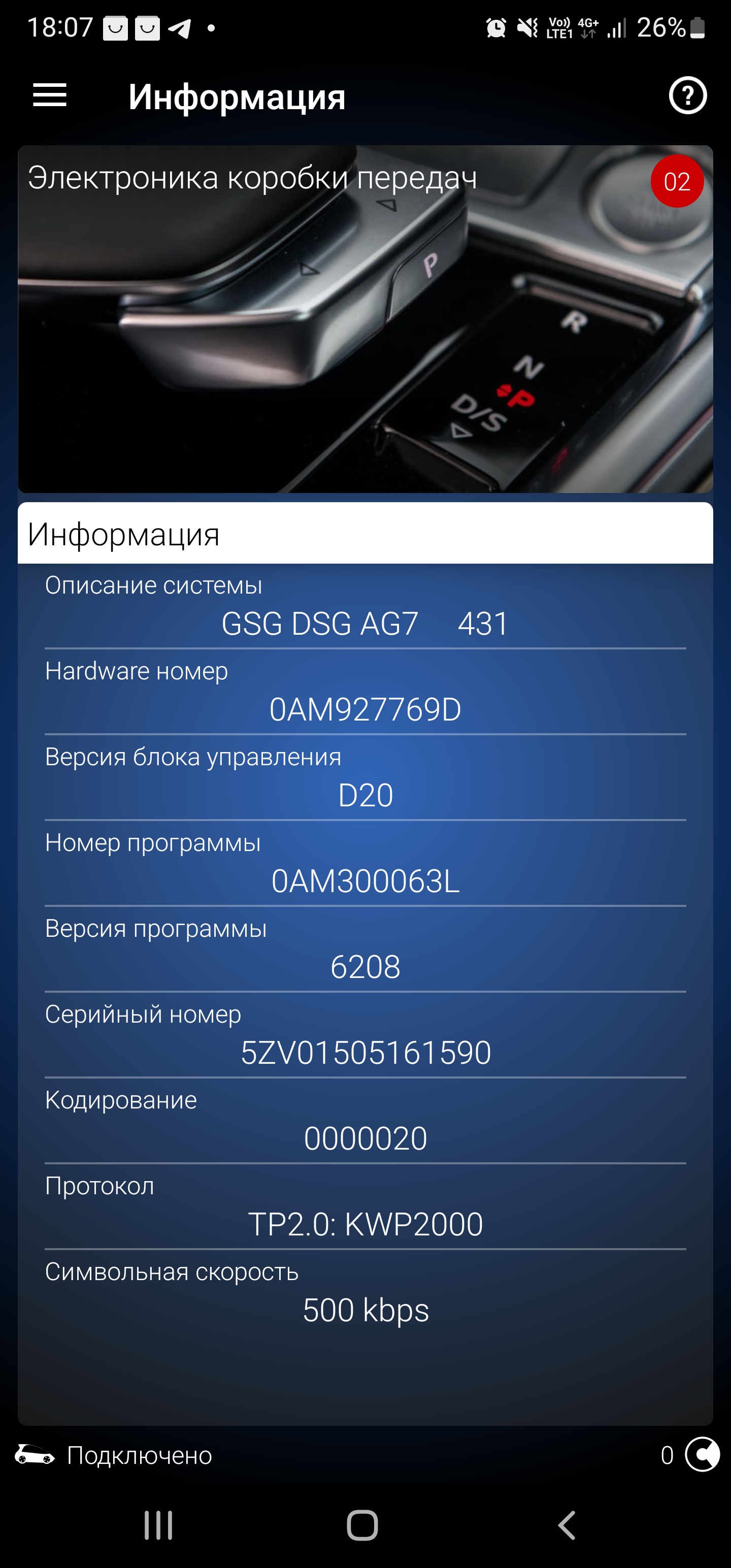Open recent apps from the navigation bar
731x1568 pixels.
158,1525
